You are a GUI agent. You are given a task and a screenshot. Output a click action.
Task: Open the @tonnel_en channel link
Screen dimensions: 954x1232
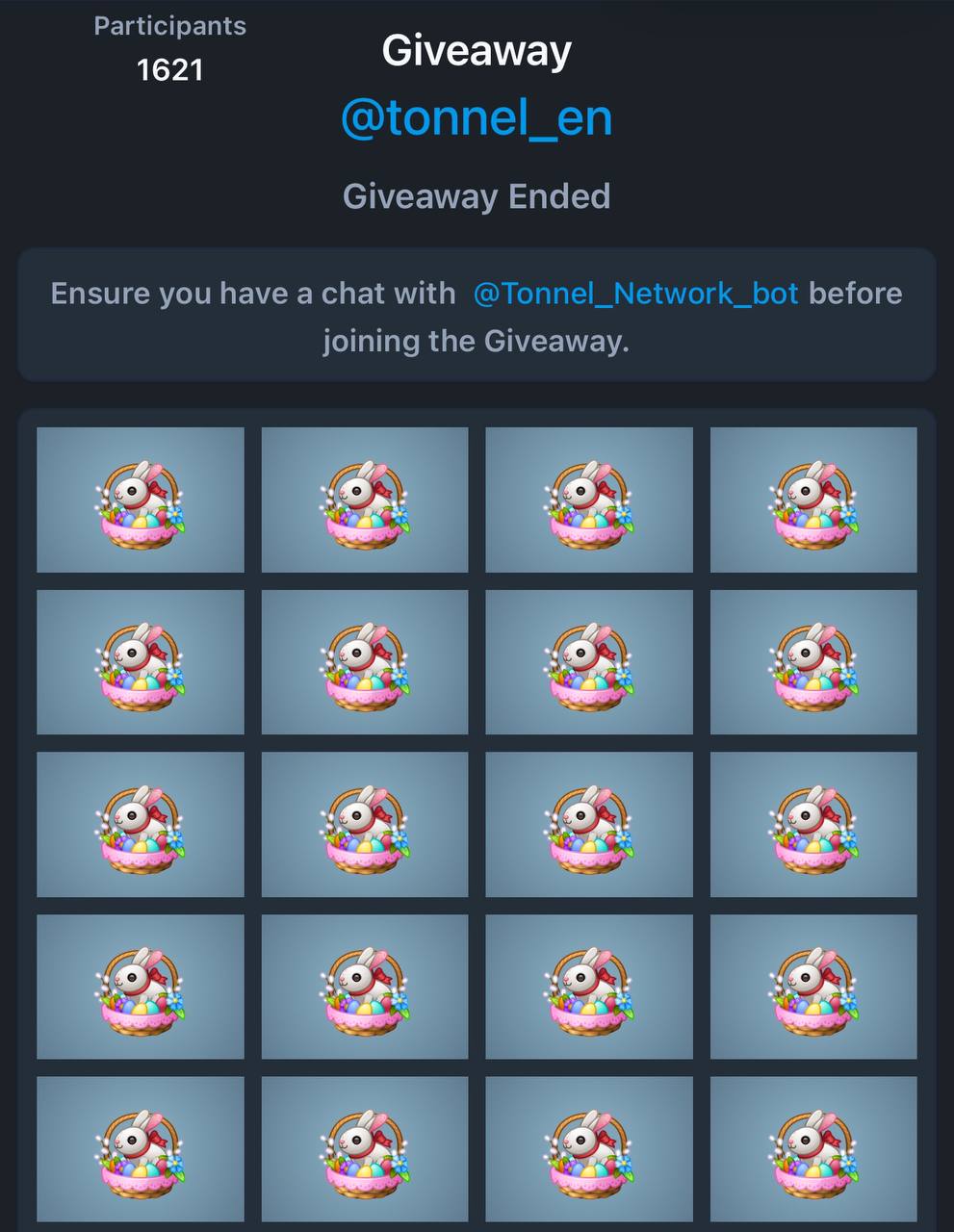[477, 118]
